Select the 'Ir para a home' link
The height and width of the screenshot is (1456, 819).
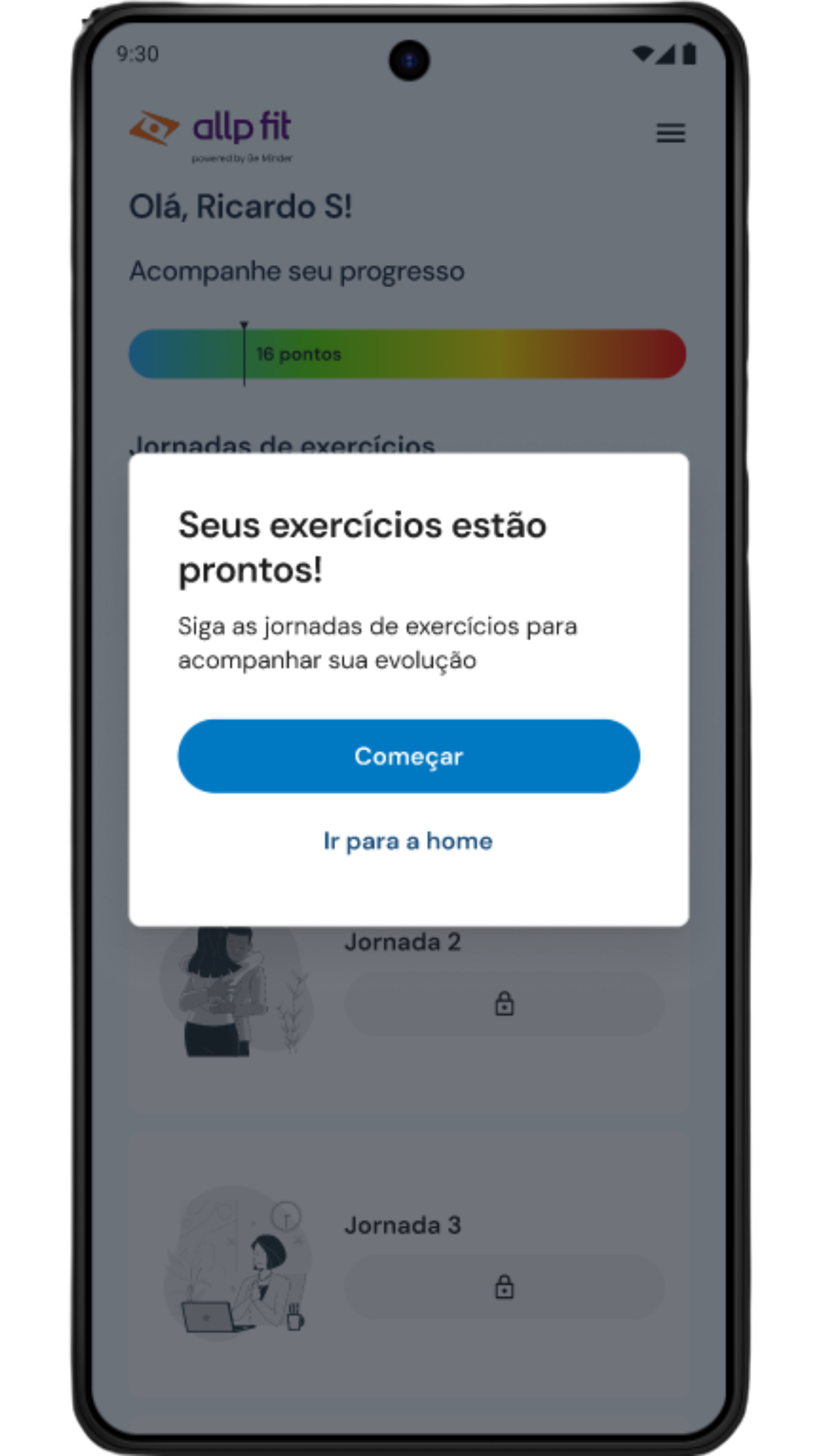[x=408, y=841]
